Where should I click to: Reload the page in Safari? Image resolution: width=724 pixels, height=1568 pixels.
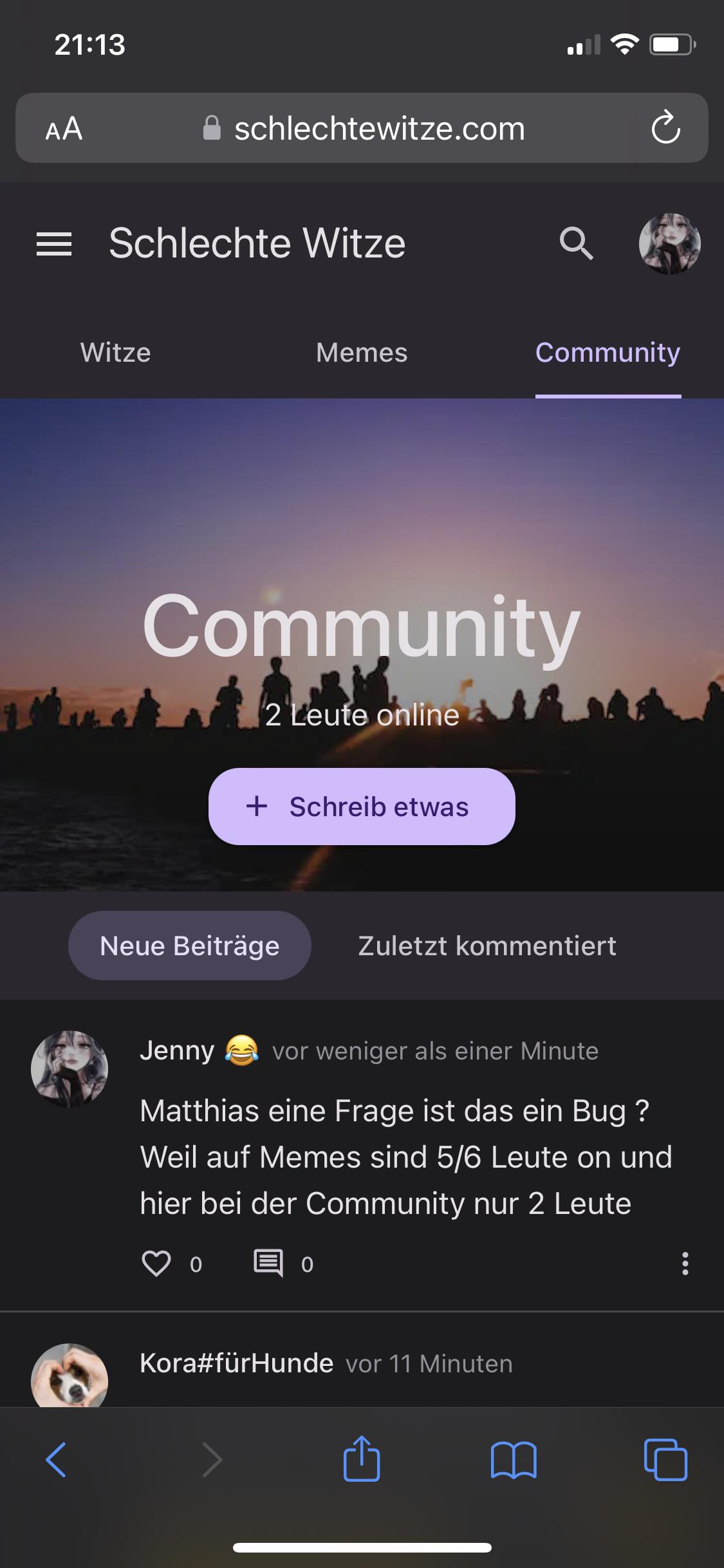tap(665, 128)
